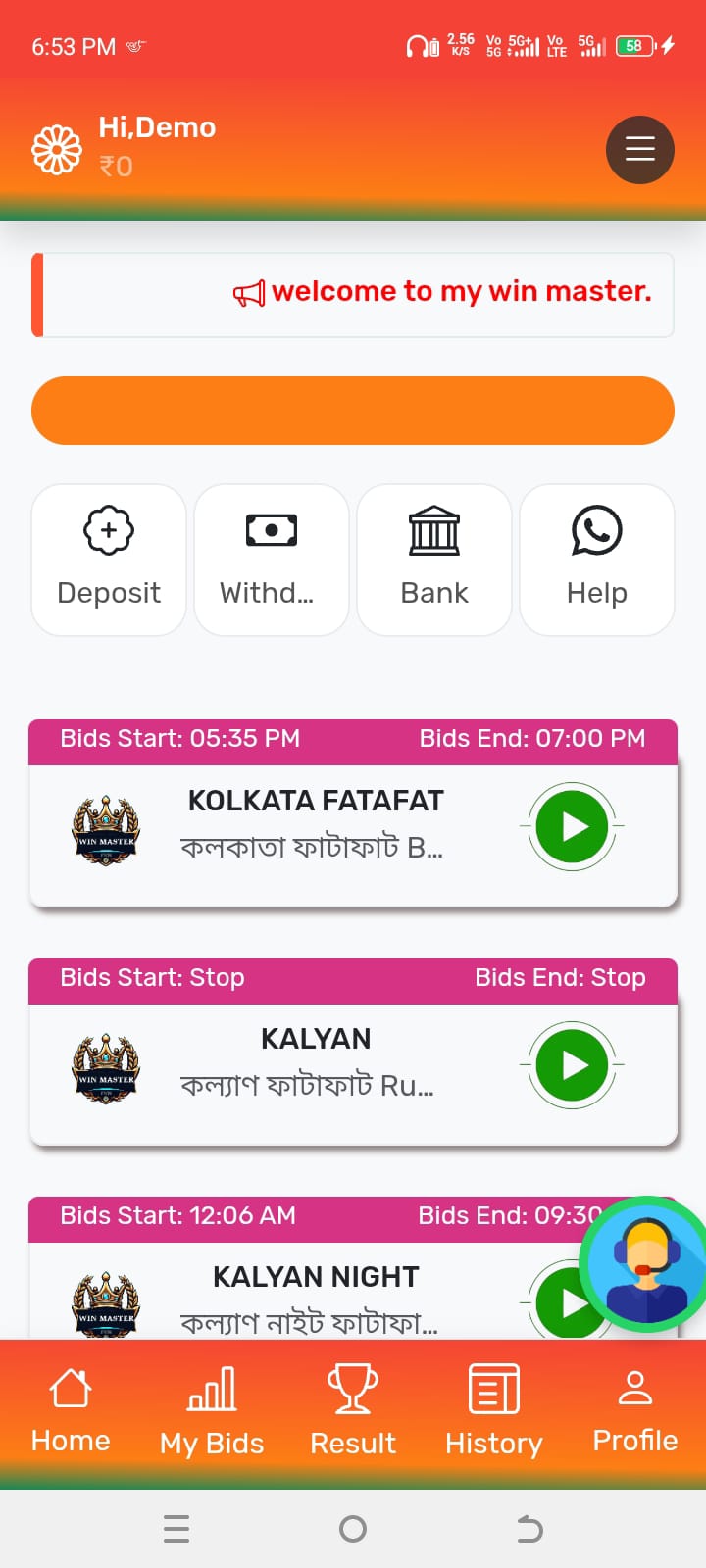Image resolution: width=706 pixels, height=1568 pixels.
Task: Tap the KOLKATA FATAFAT crown logo
Action: point(107,828)
